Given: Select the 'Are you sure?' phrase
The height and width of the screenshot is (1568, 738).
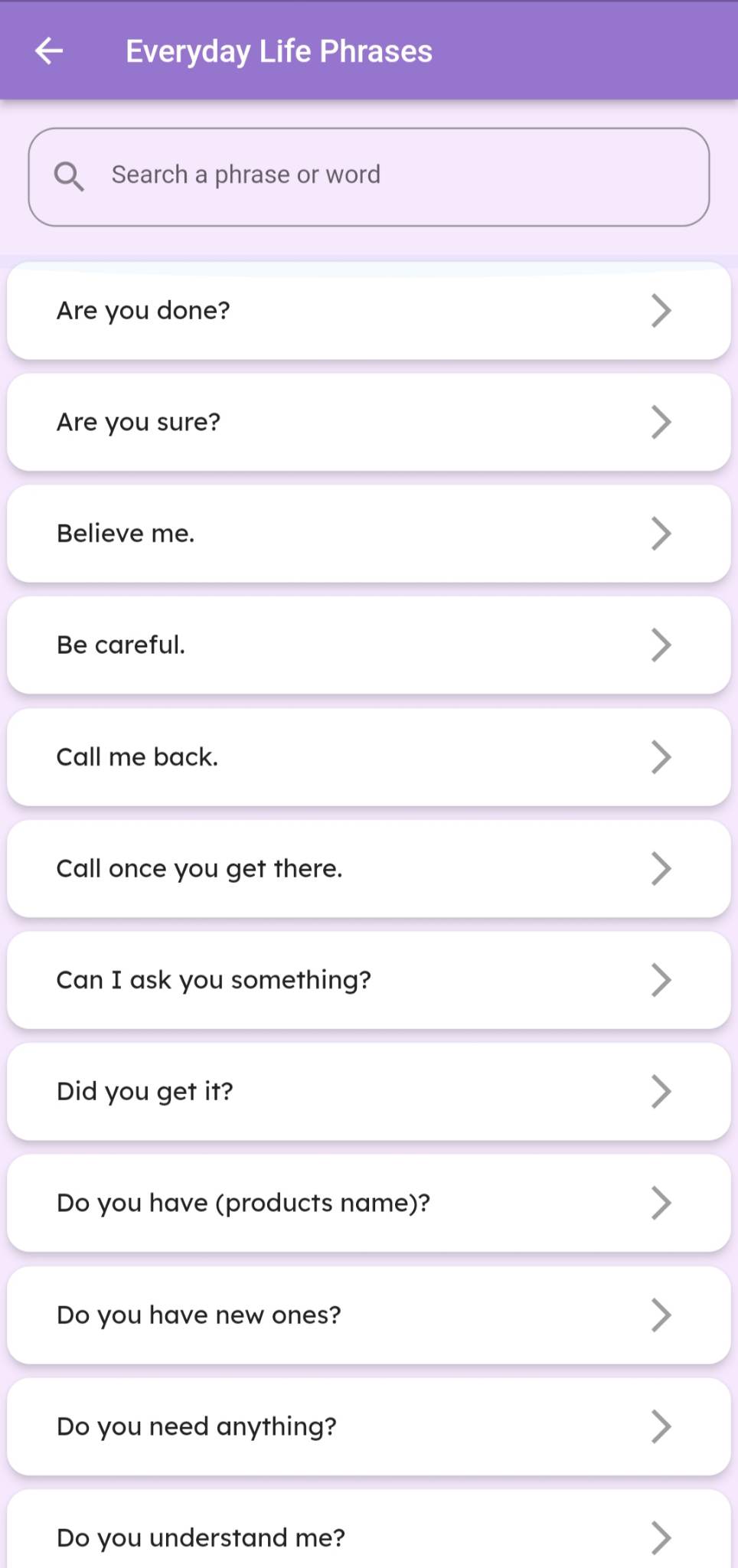Looking at the screenshot, I should coord(369,422).
